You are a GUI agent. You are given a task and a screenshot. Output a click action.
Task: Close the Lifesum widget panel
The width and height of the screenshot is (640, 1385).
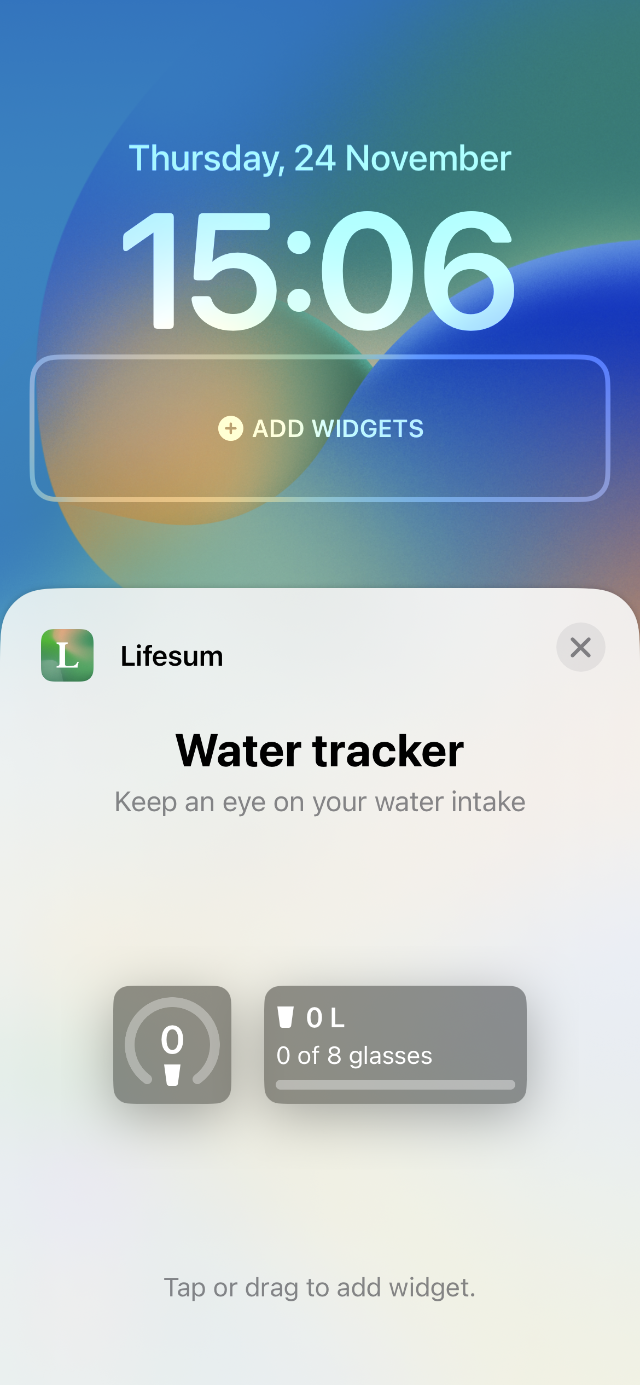[x=581, y=647]
